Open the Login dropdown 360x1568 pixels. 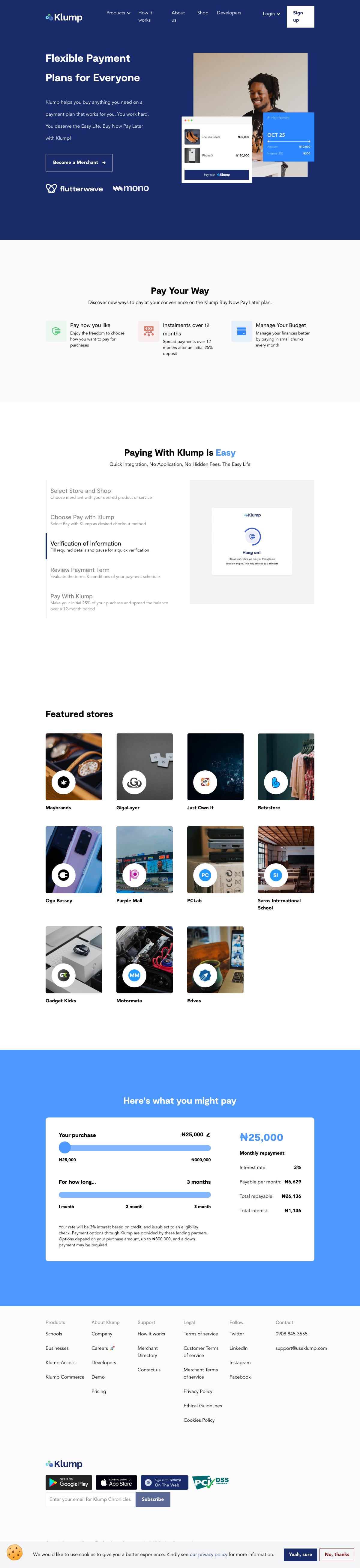(x=271, y=14)
